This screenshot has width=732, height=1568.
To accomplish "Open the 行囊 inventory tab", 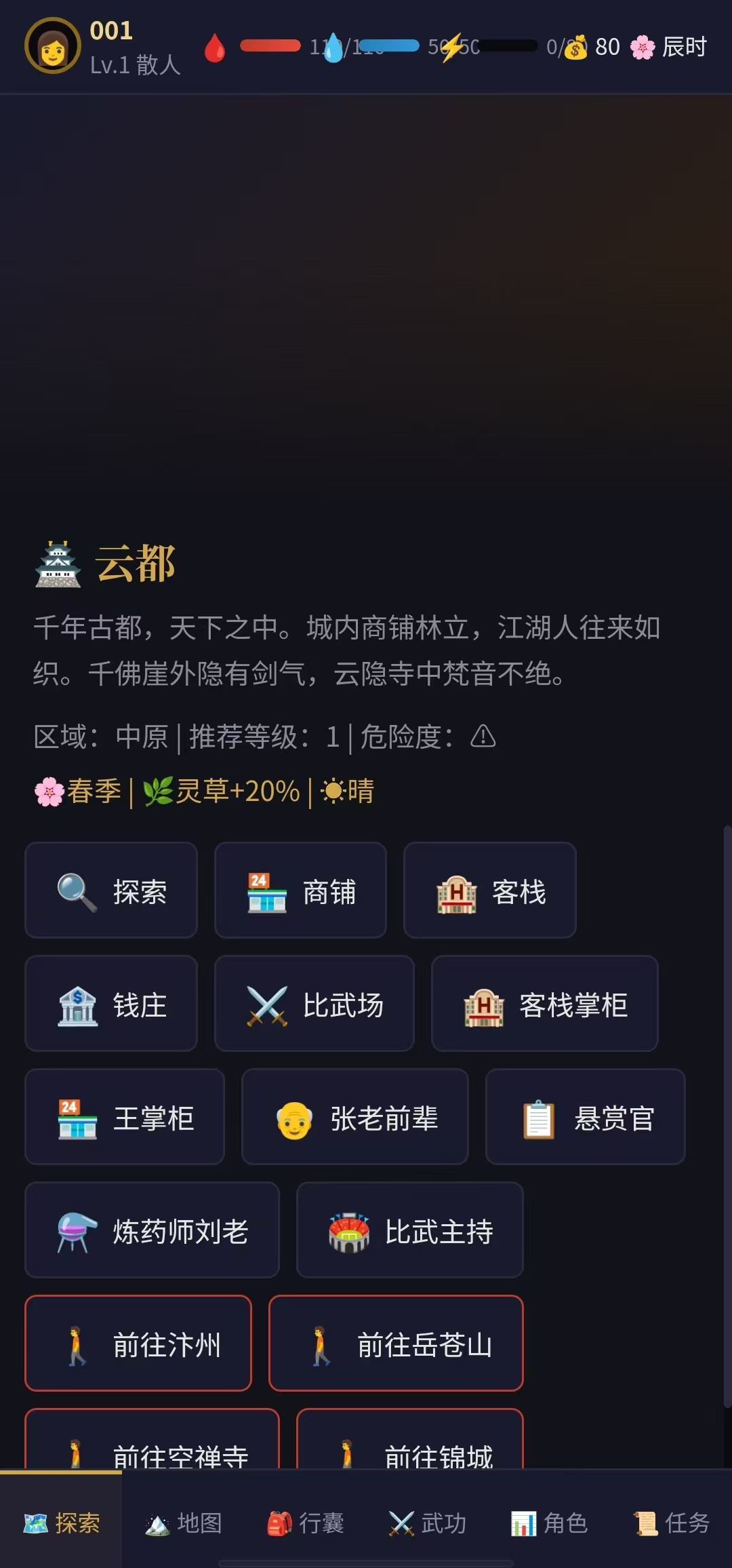I will (x=305, y=1523).
